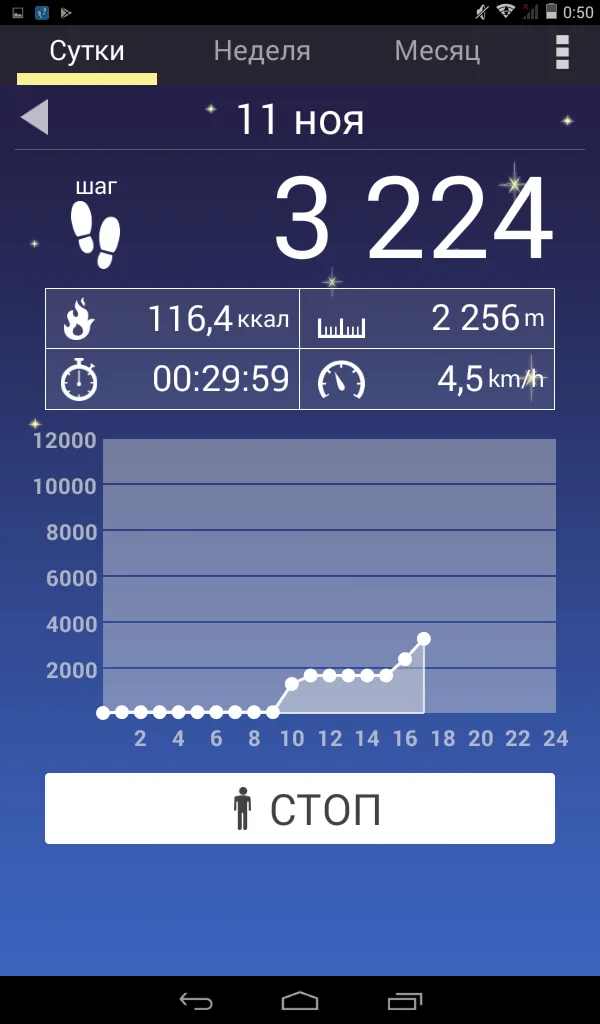This screenshot has width=600, height=1024.
Task: Go back with system back button
Action: [x=196, y=1000]
